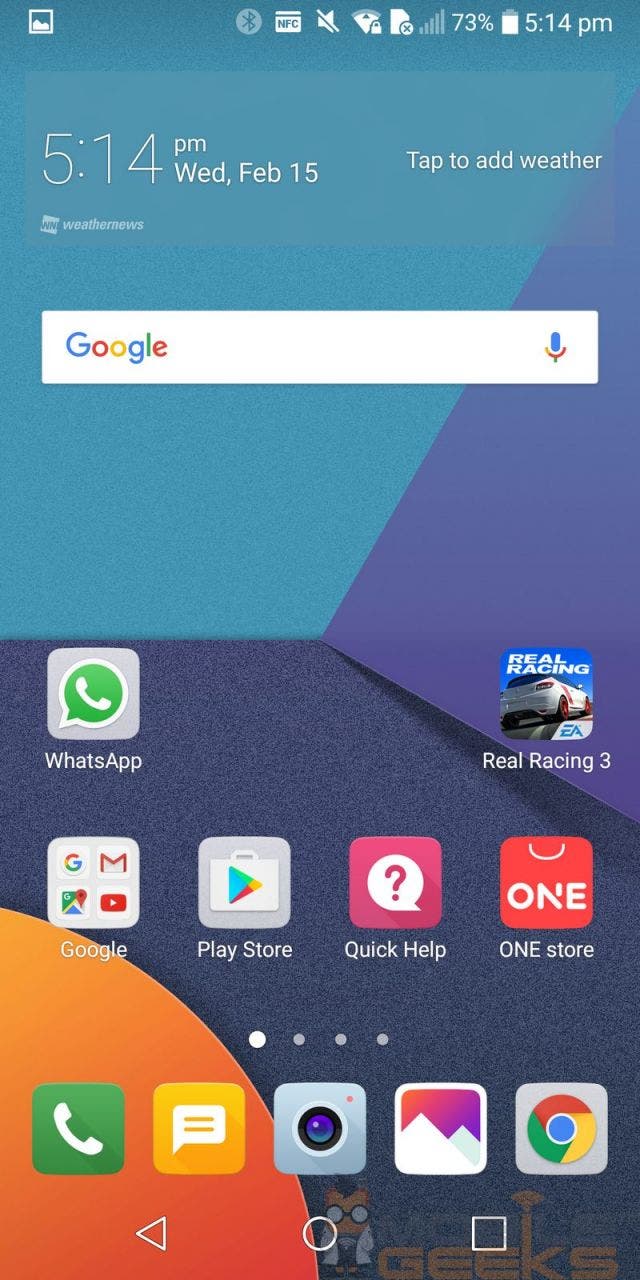This screenshot has width=640, height=1280.
Task: Jump to the second home screen page dot
Action: 299,1040
